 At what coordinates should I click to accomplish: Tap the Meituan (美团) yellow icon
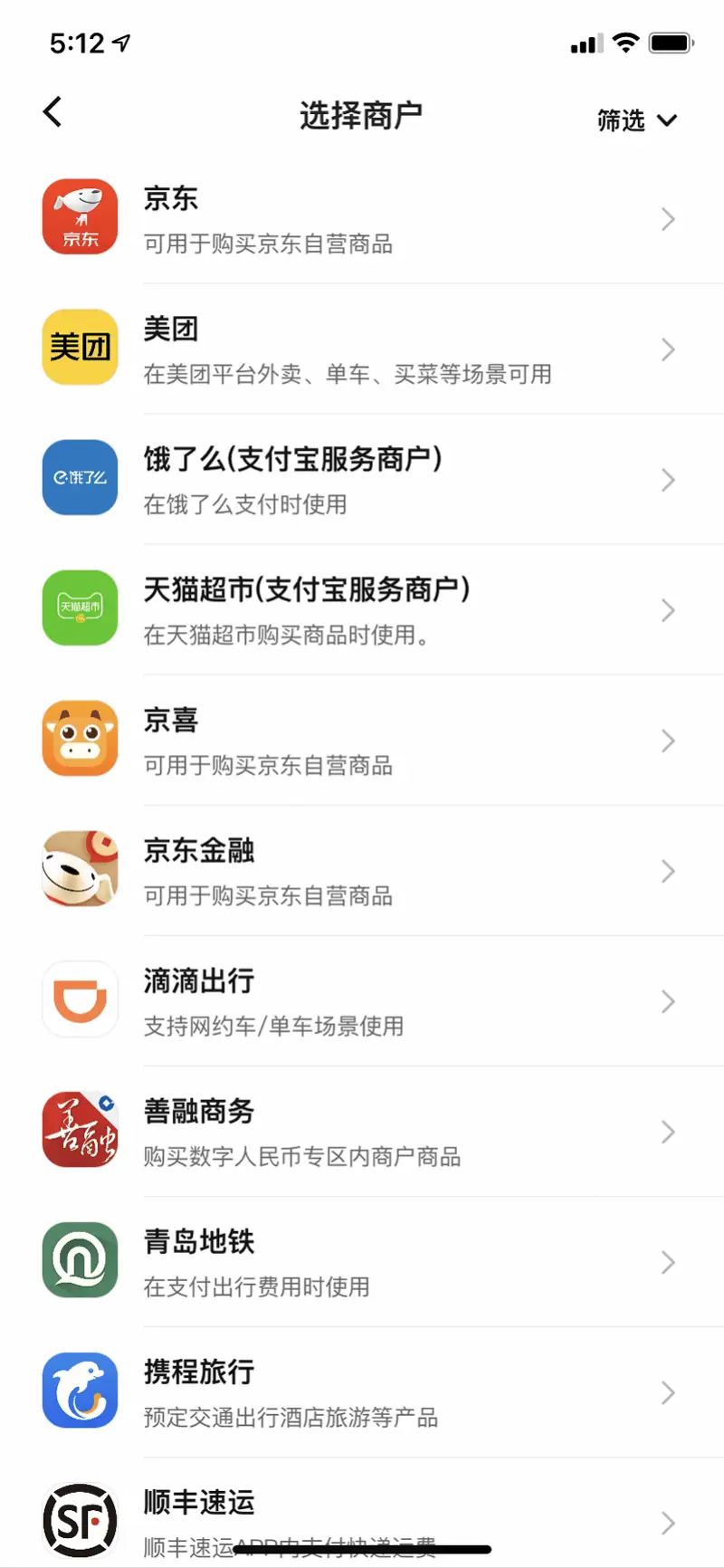pos(80,348)
